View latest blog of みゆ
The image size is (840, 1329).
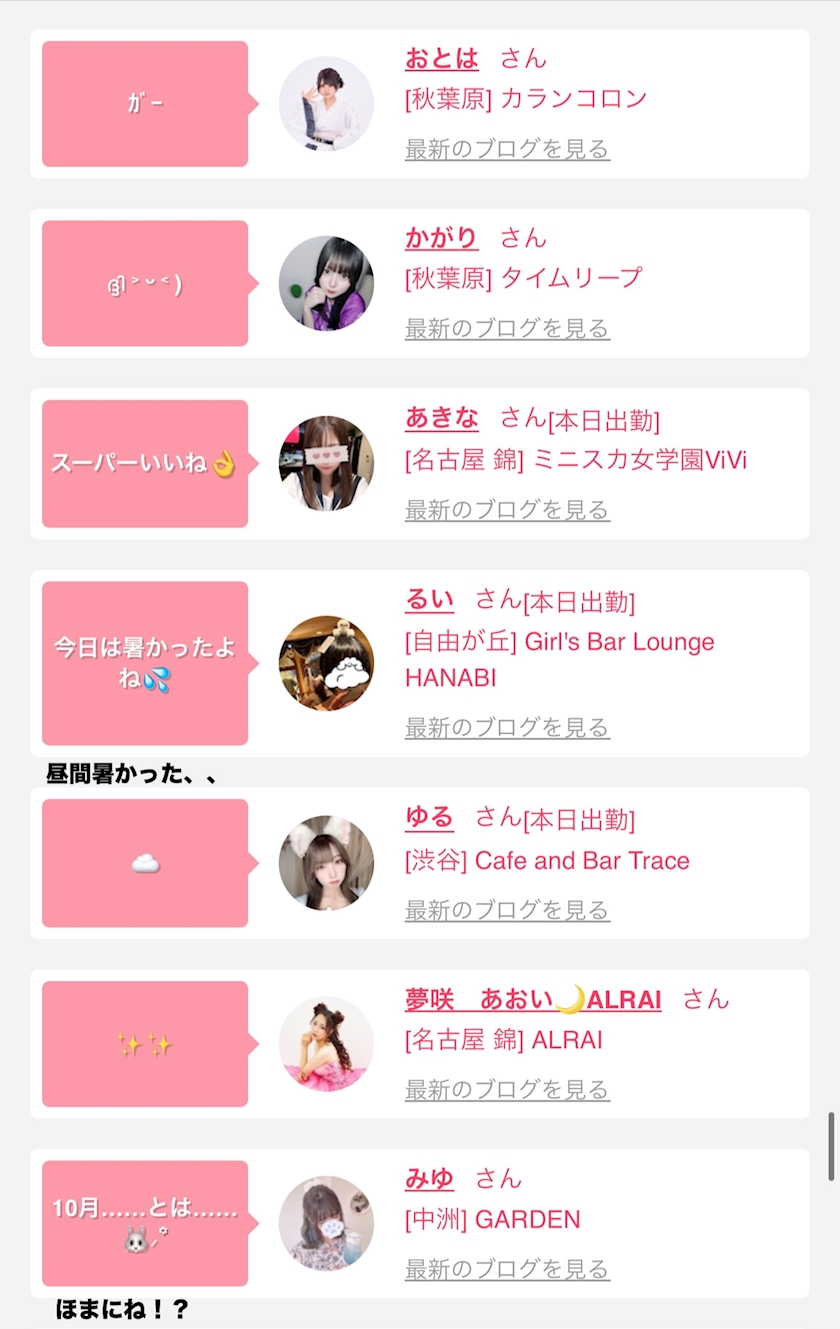coord(507,1269)
